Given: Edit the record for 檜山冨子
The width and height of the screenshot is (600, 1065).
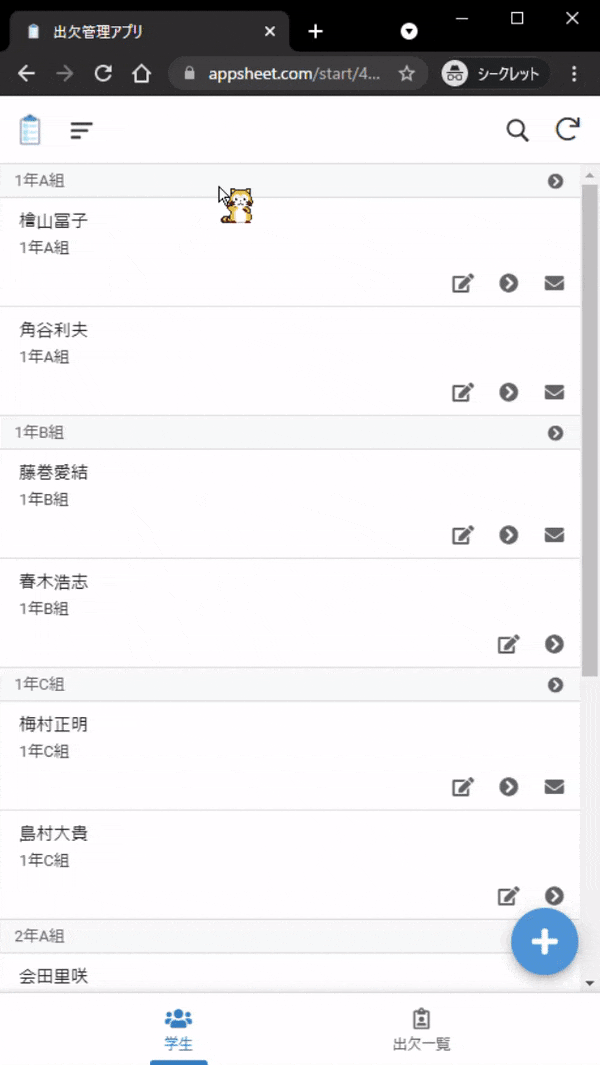Looking at the screenshot, I should click(462, 283).
